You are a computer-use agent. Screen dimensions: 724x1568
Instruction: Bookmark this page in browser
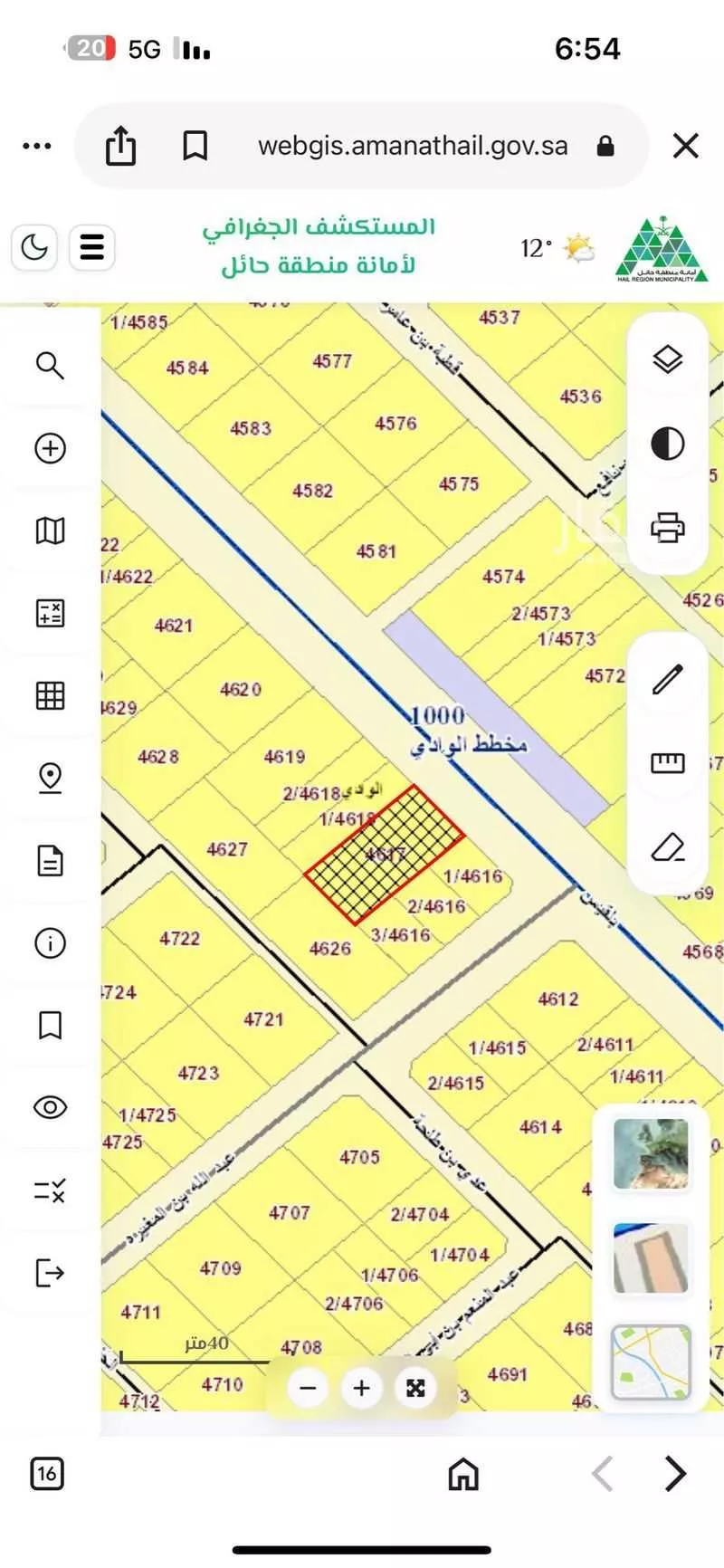click(x=195, y=146)
